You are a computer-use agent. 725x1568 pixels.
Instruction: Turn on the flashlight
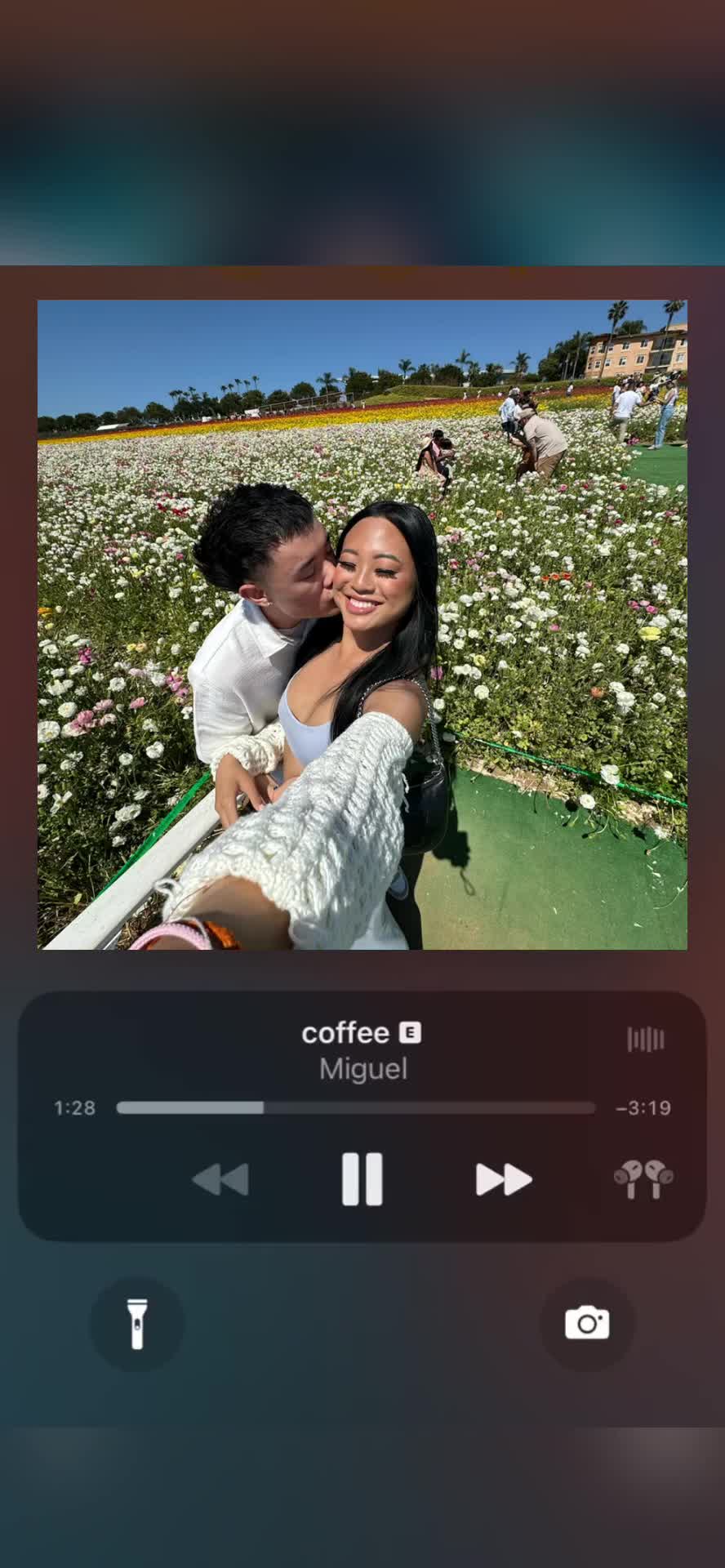click(137, 1324)
